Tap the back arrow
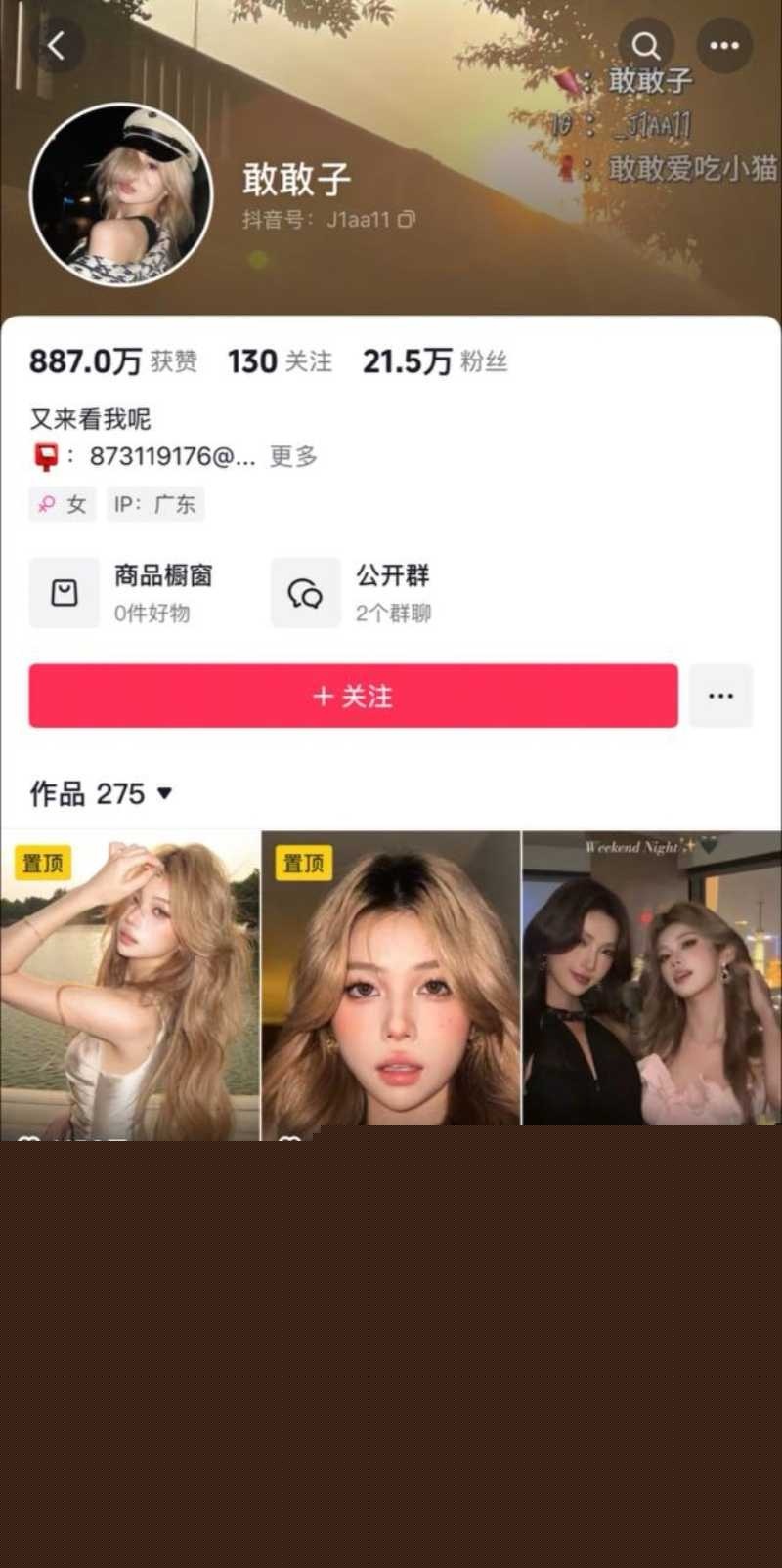This screenshot has height=1568, width=782. tap(59, 46)
